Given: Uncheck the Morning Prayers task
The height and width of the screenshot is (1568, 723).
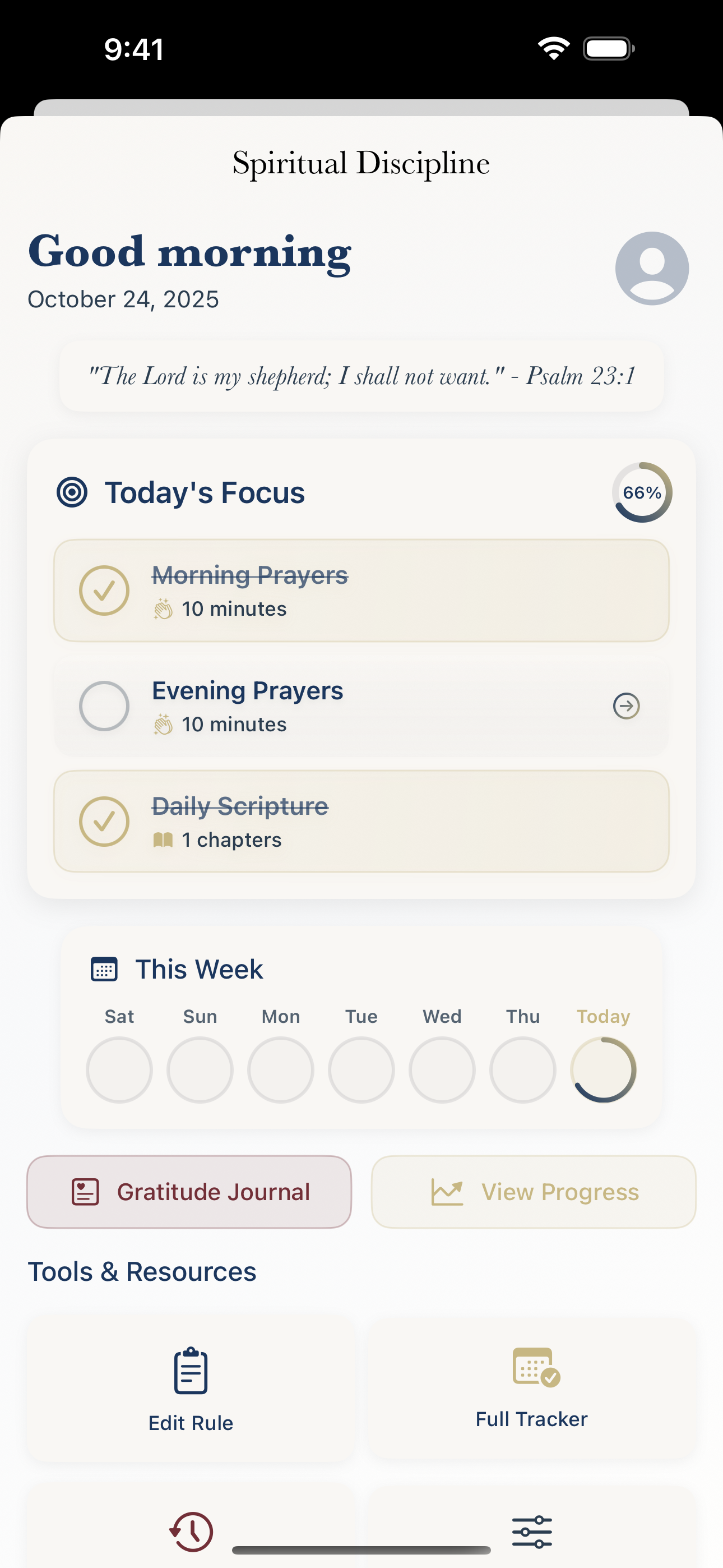Looking at the screenshot, I should click(x=104, y=590).
